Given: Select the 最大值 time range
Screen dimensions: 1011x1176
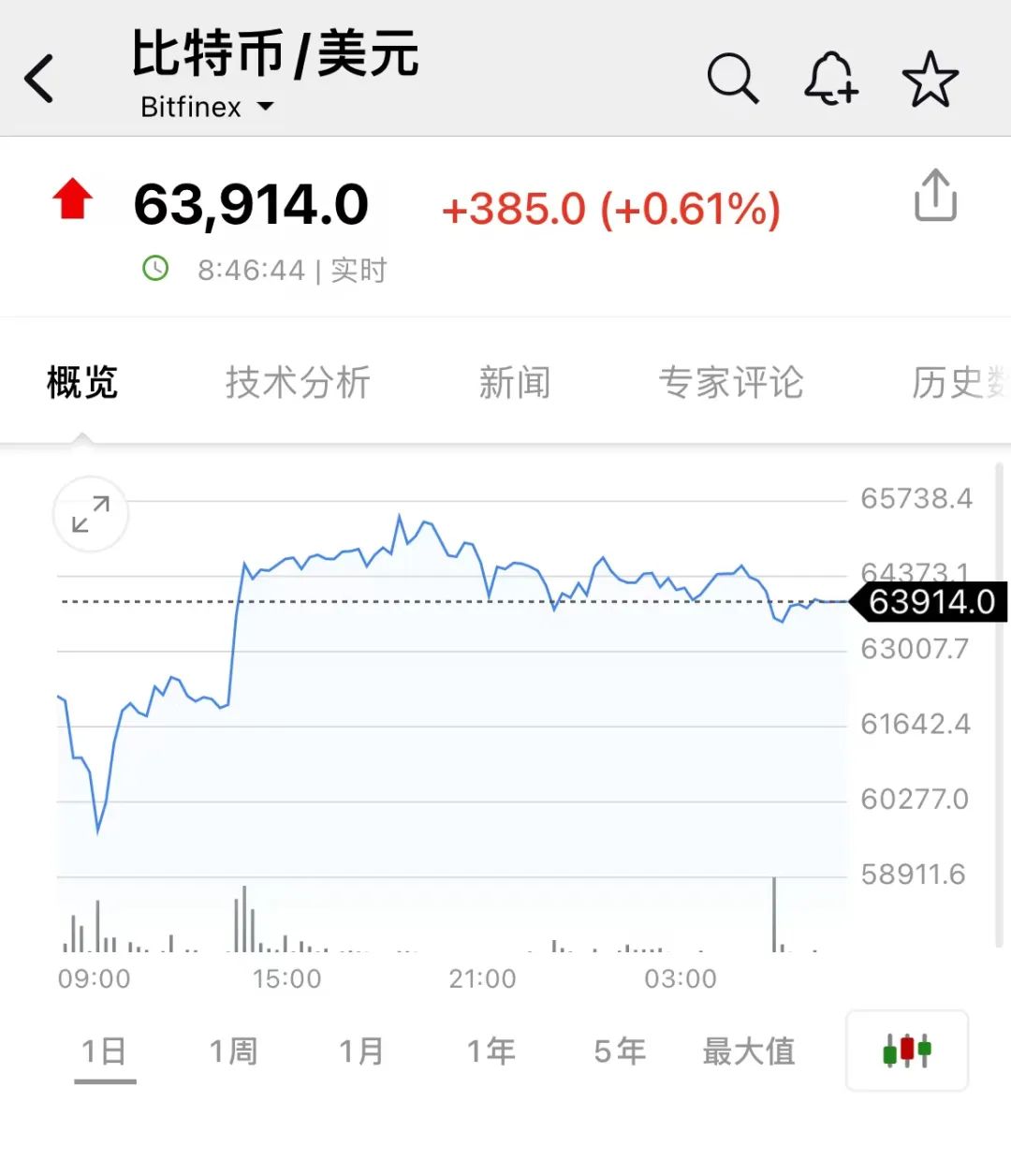Looking at the screenshot, I should tap(749, 1051).
